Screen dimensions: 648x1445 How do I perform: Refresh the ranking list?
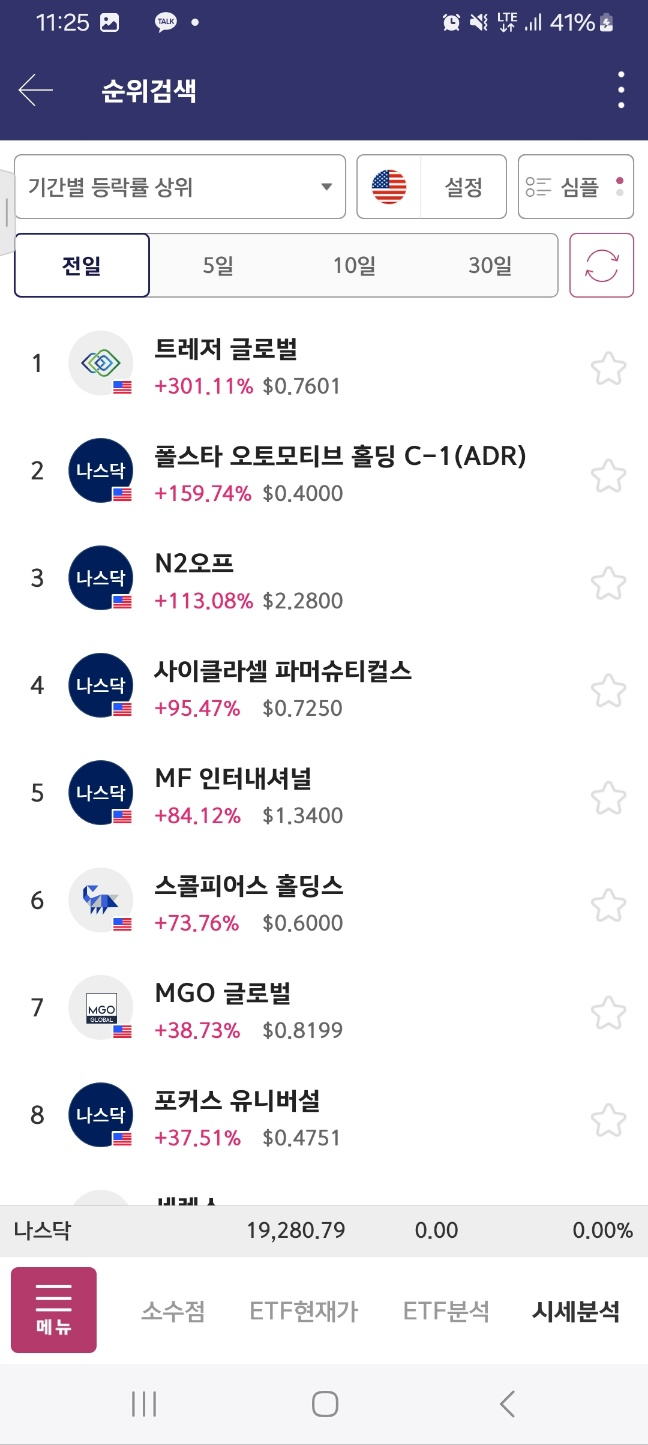pyautogui.click(x=602, y=265)
